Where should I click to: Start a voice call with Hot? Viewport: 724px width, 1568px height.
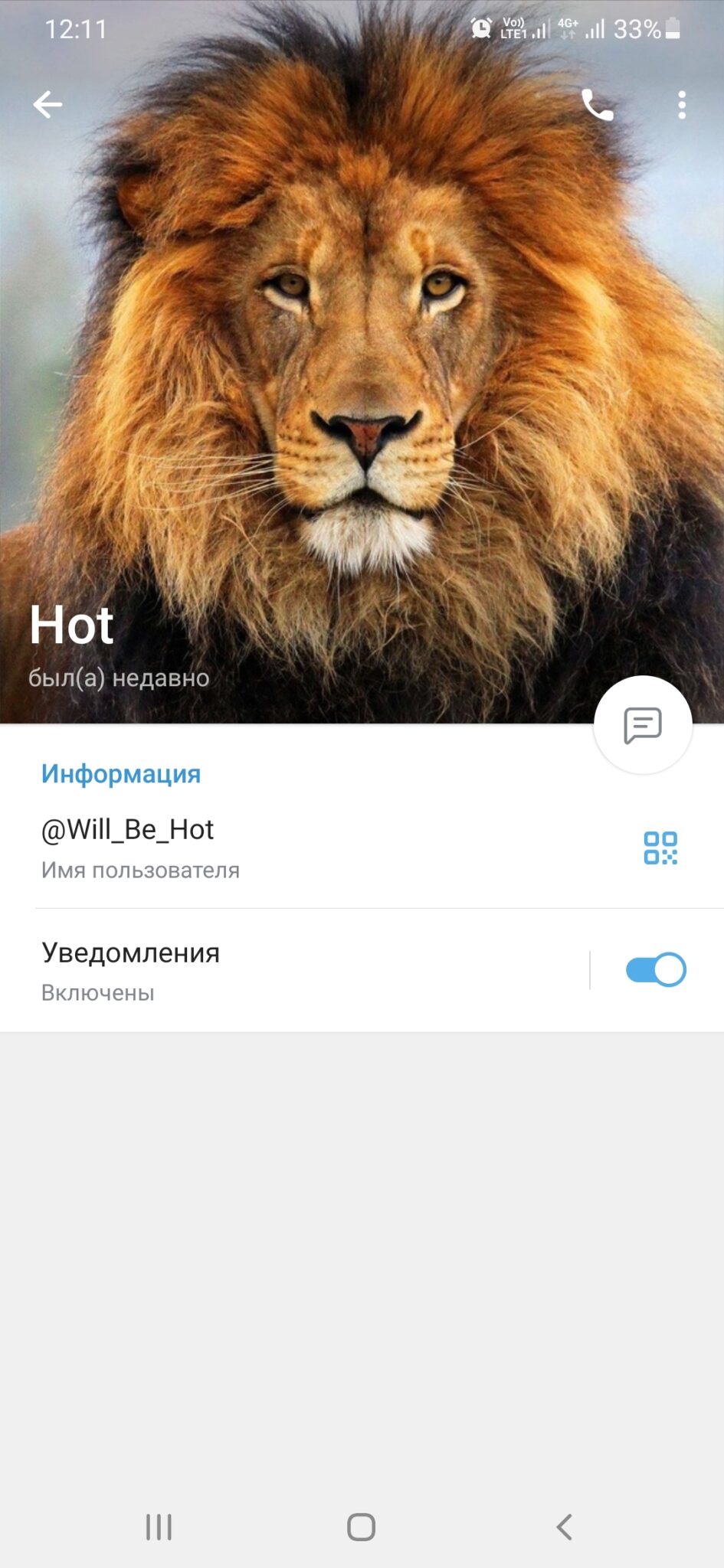click(x=598, y=105)
